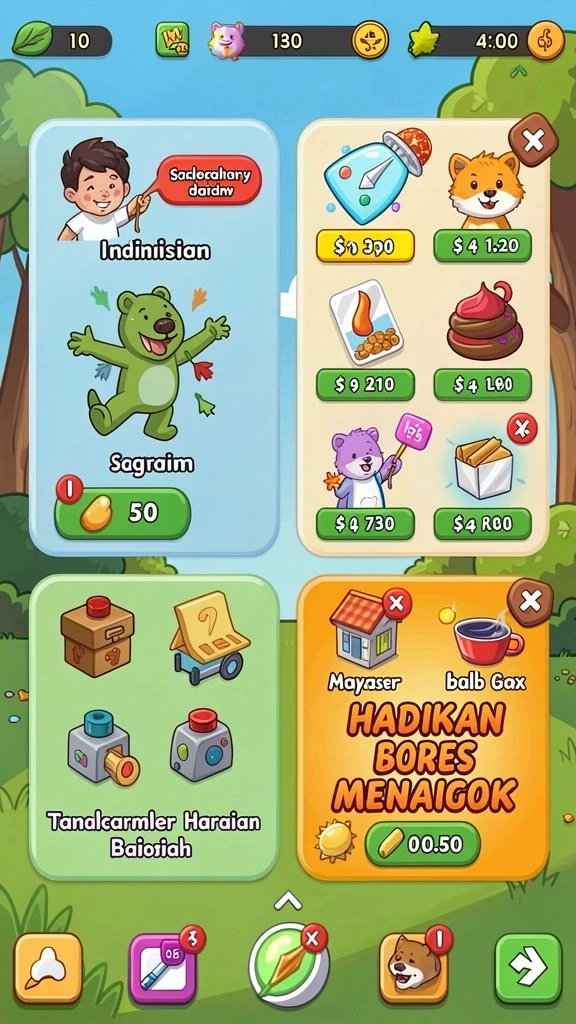Image resolution: width=576 pixels, height=1024 pixels.
Task: Purchase the chocolate swirl for $4 L00
Action: click(x=482, y=385)
